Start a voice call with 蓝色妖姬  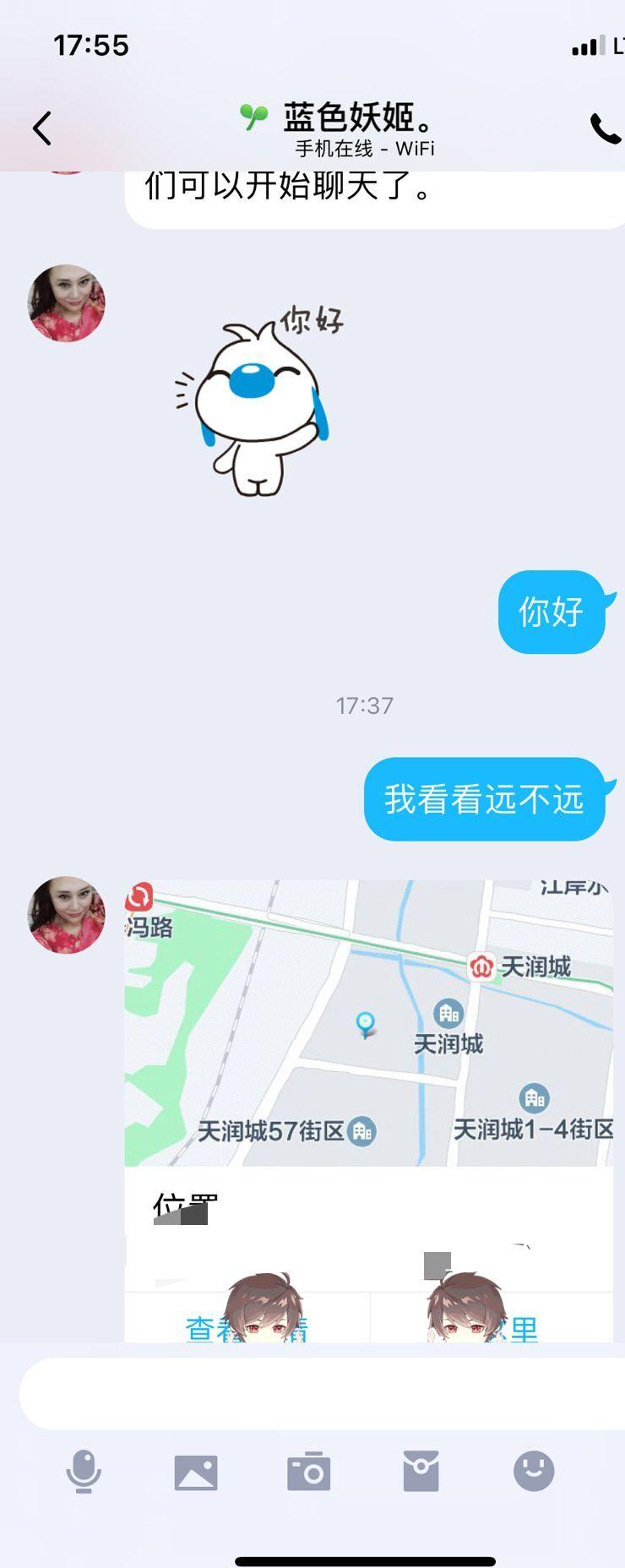pos(605,128)
